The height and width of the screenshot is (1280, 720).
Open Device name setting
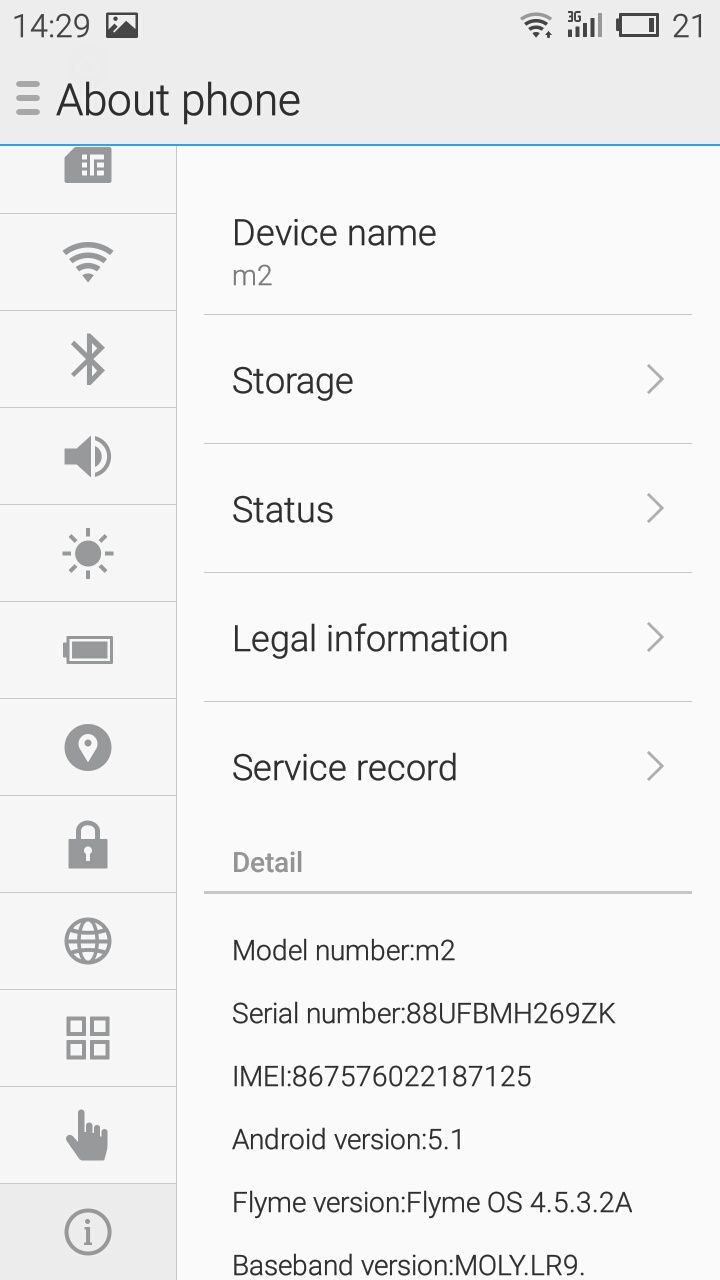pos(447,251)
